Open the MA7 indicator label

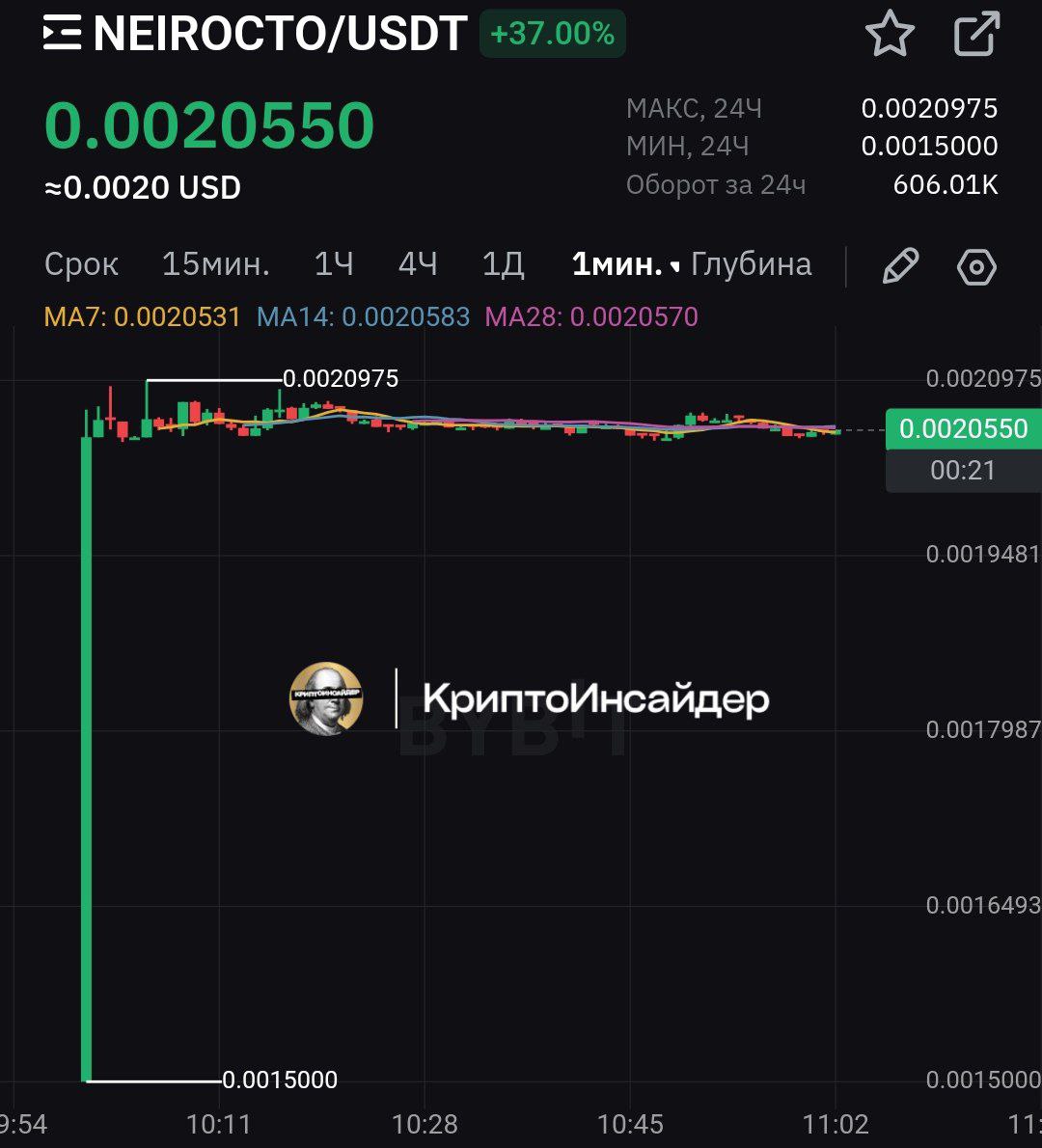[x=143, y=315]
